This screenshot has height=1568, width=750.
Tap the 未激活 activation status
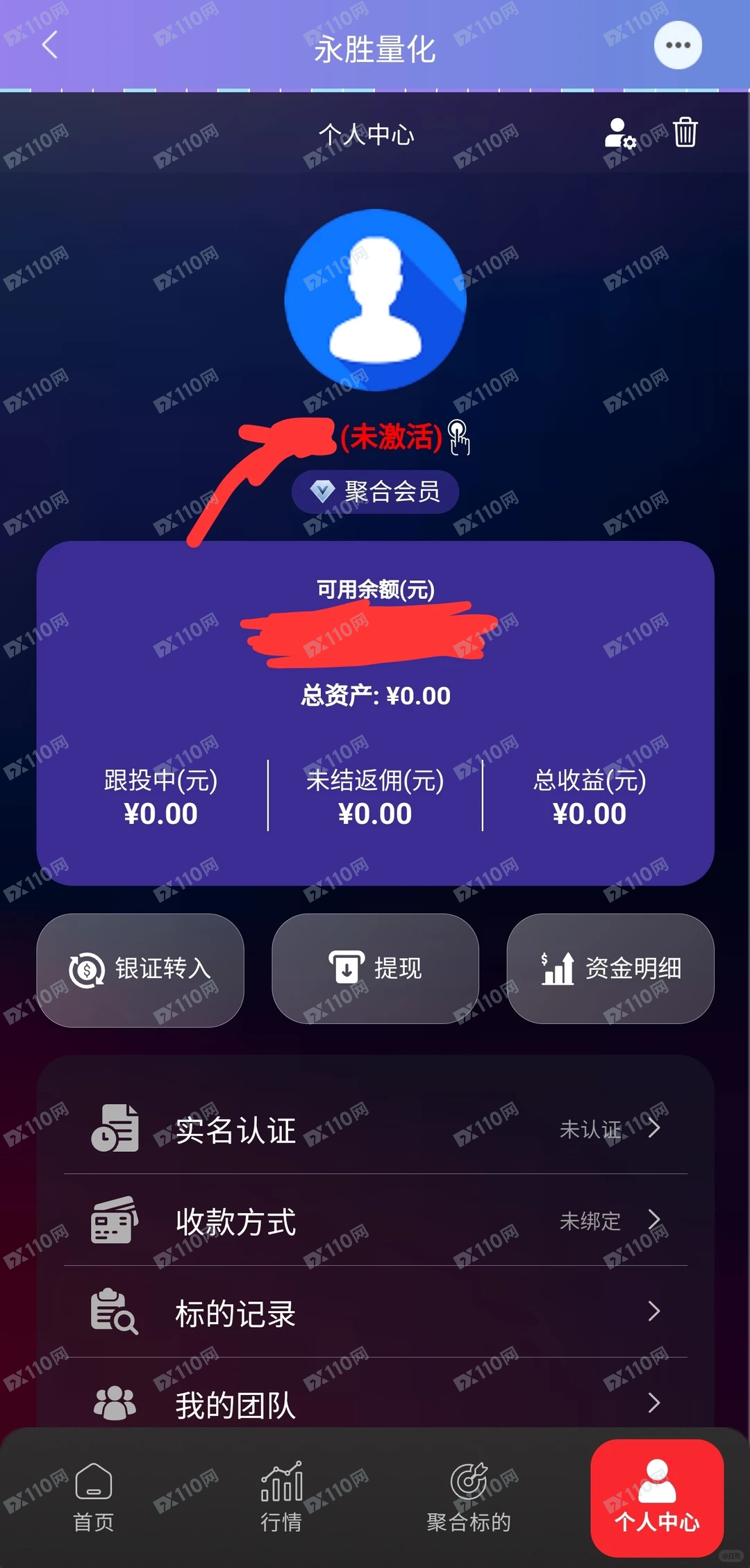pos(391,437)
